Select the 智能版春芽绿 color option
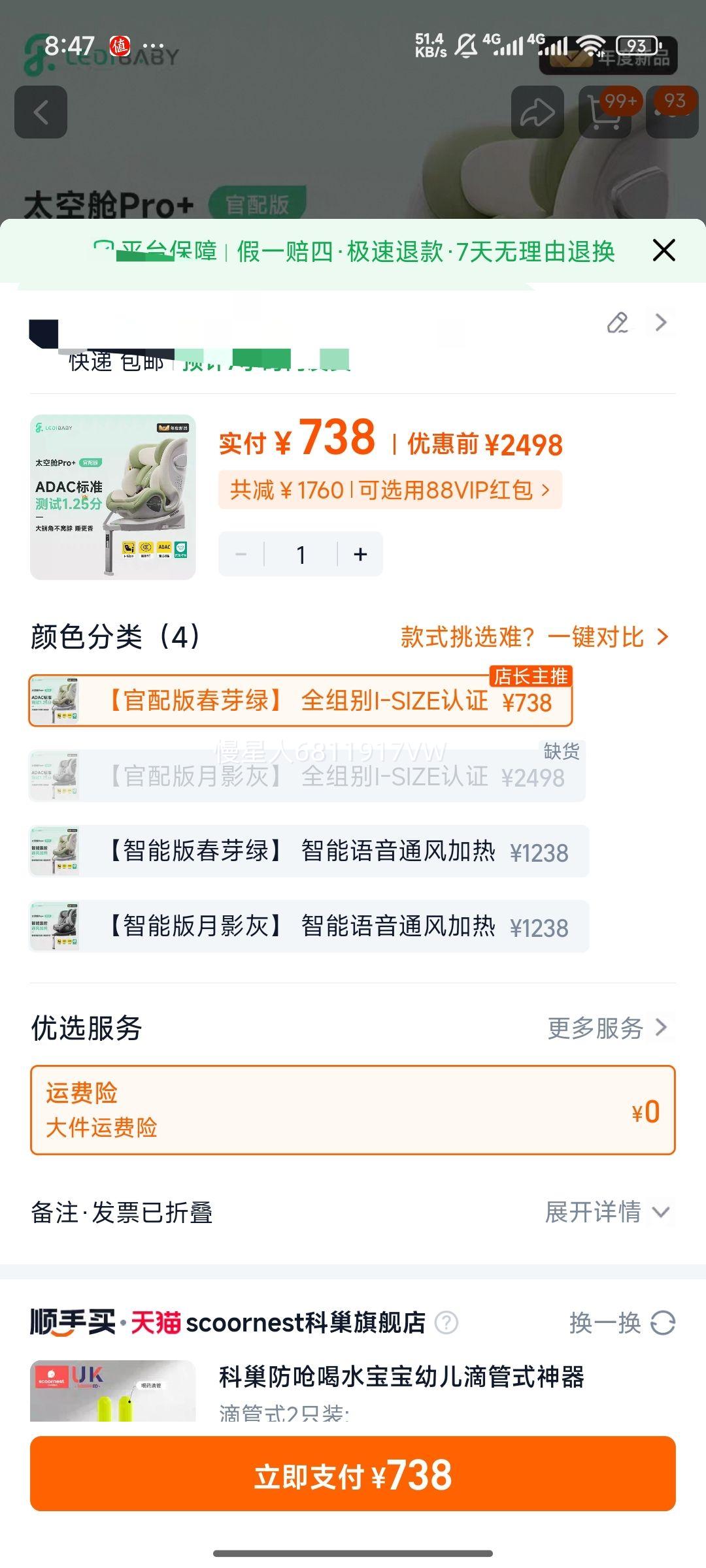Screen dimensions: 706x1568 (307, 851)
